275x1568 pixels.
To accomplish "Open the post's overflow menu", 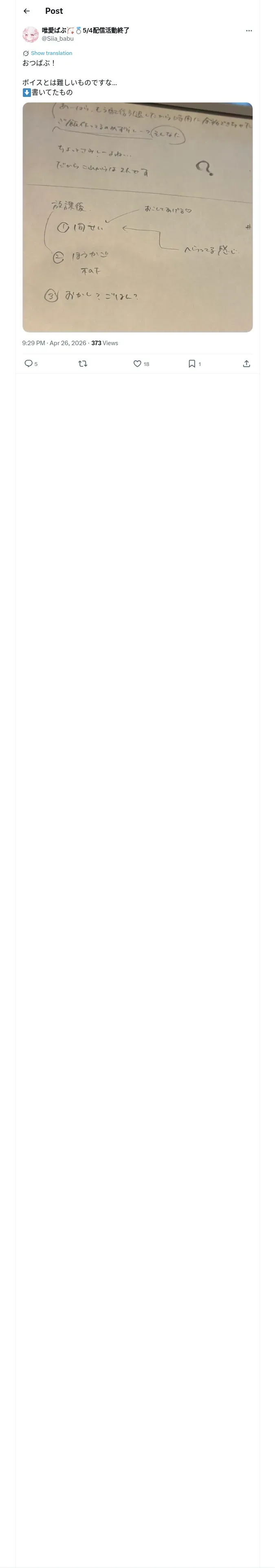I will (x=249, y=31).
